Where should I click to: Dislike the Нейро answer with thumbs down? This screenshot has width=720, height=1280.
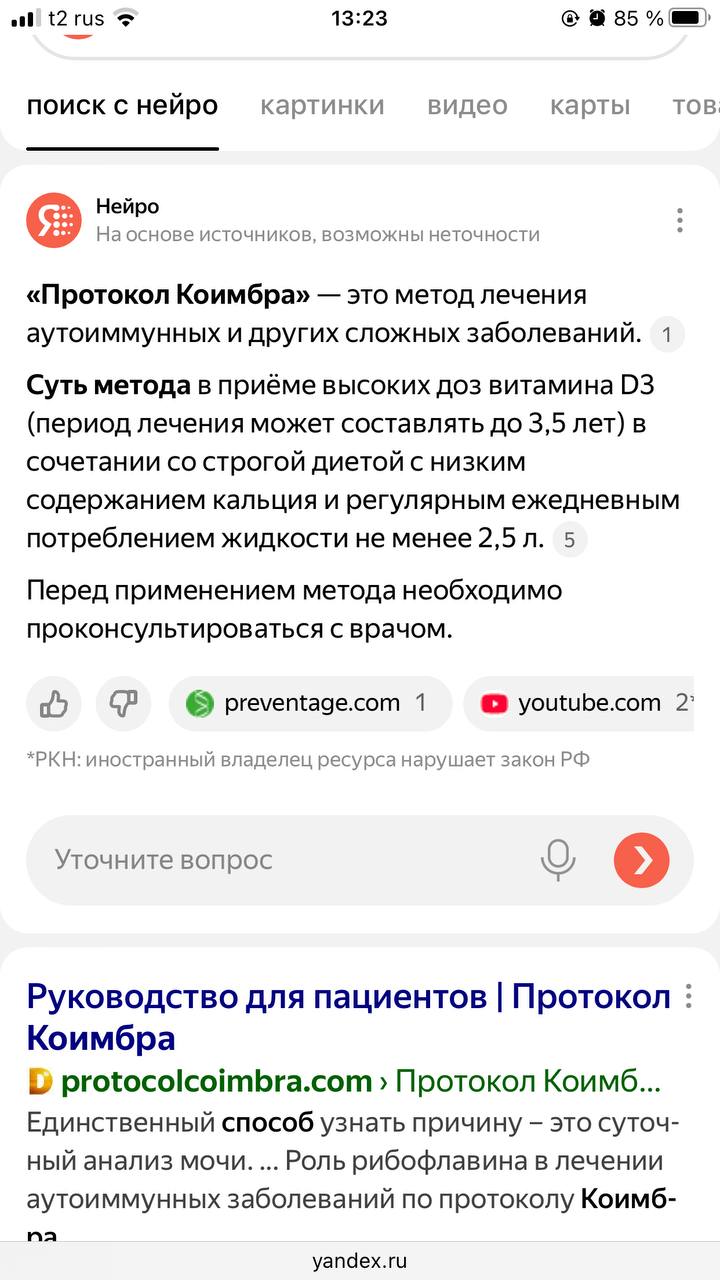click(x=123, y=704)
